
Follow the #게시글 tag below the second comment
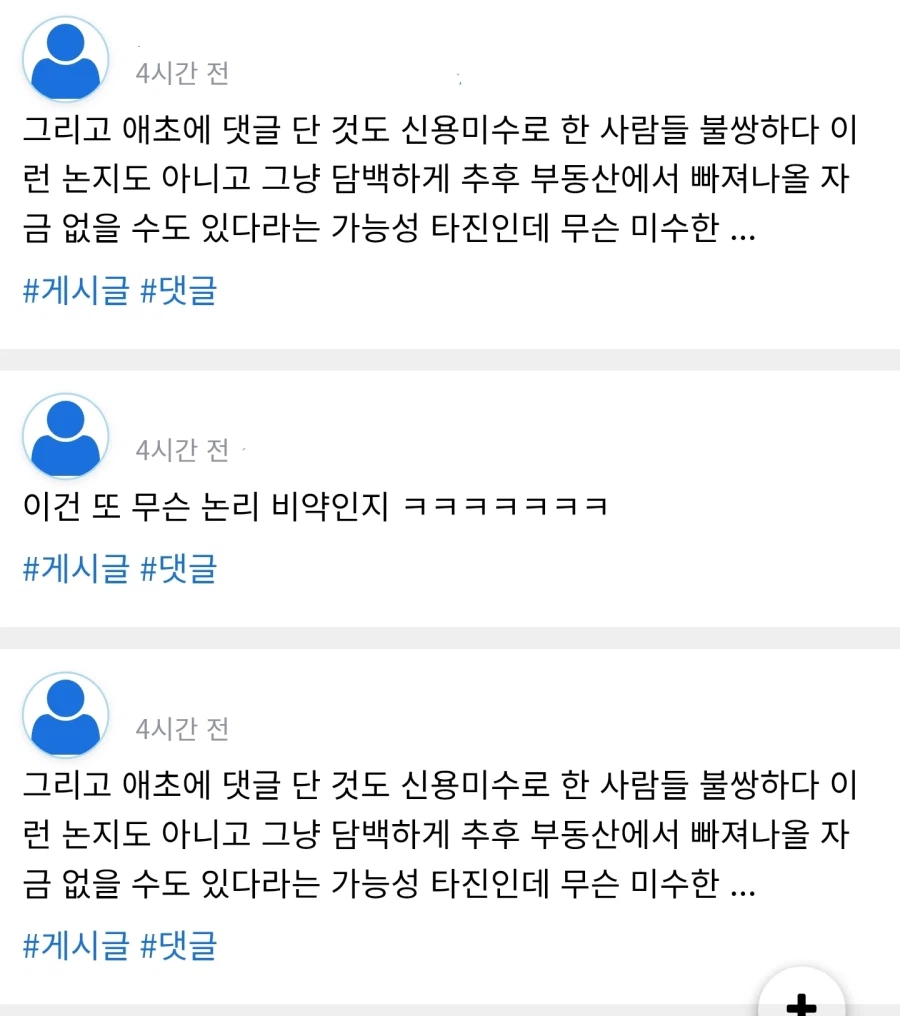(x=75, y=568)
